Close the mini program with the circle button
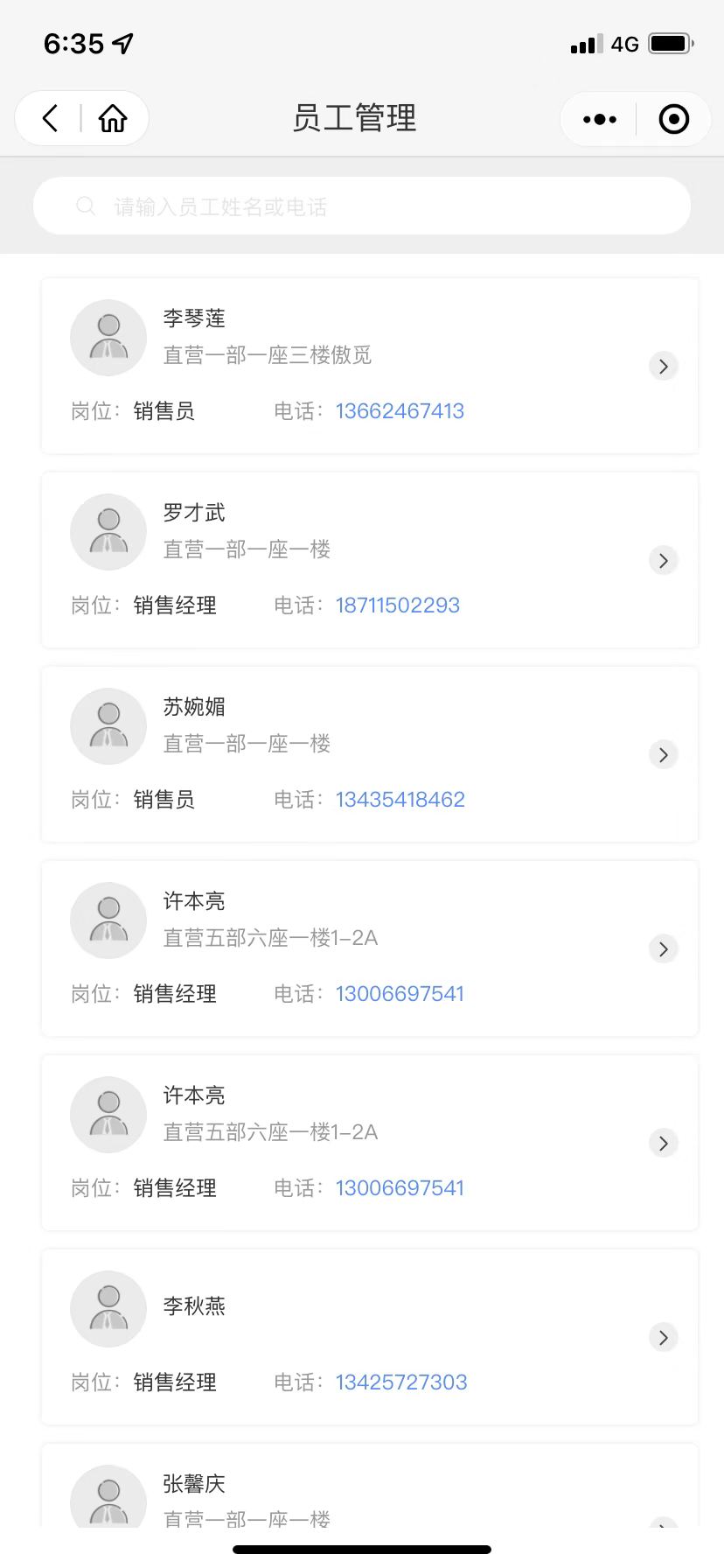This screenshot has width=724, height=1568. tap(673, 119)
